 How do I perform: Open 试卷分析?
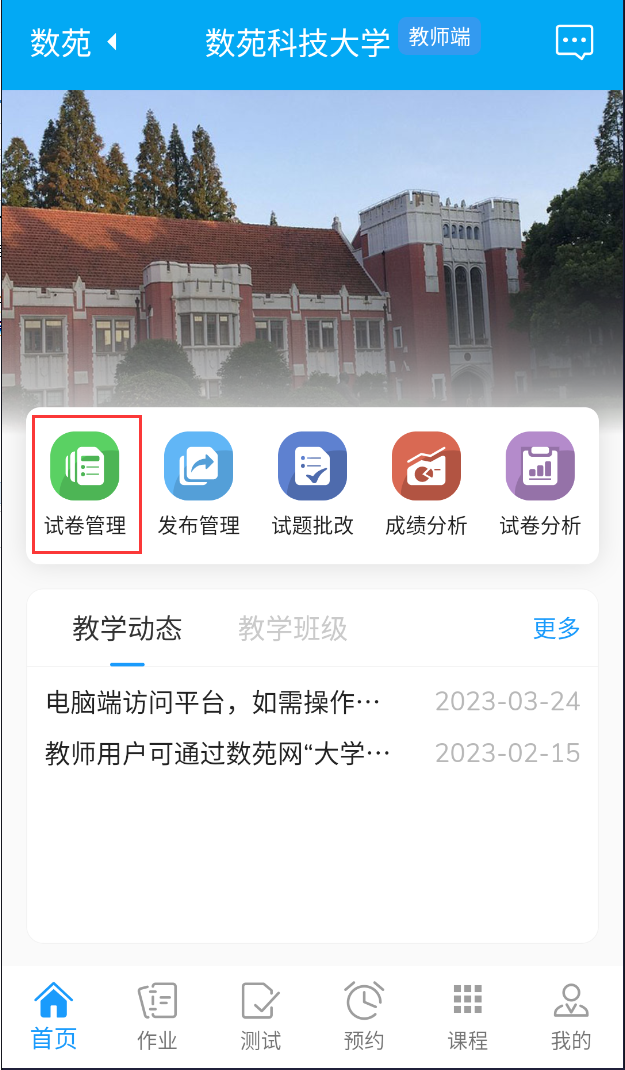(x=540, y=484)
